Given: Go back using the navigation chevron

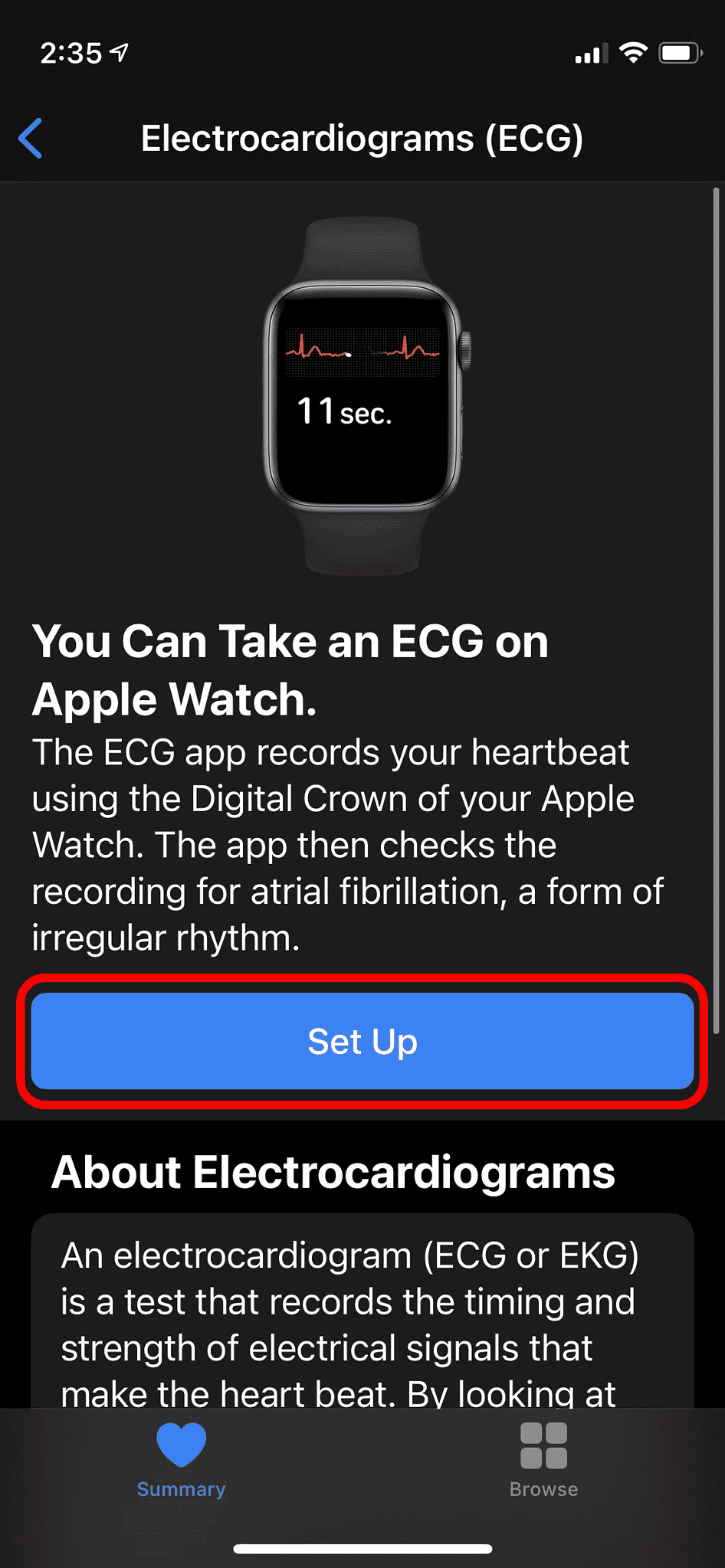Looking at the screenshot, I should (29, 138).
